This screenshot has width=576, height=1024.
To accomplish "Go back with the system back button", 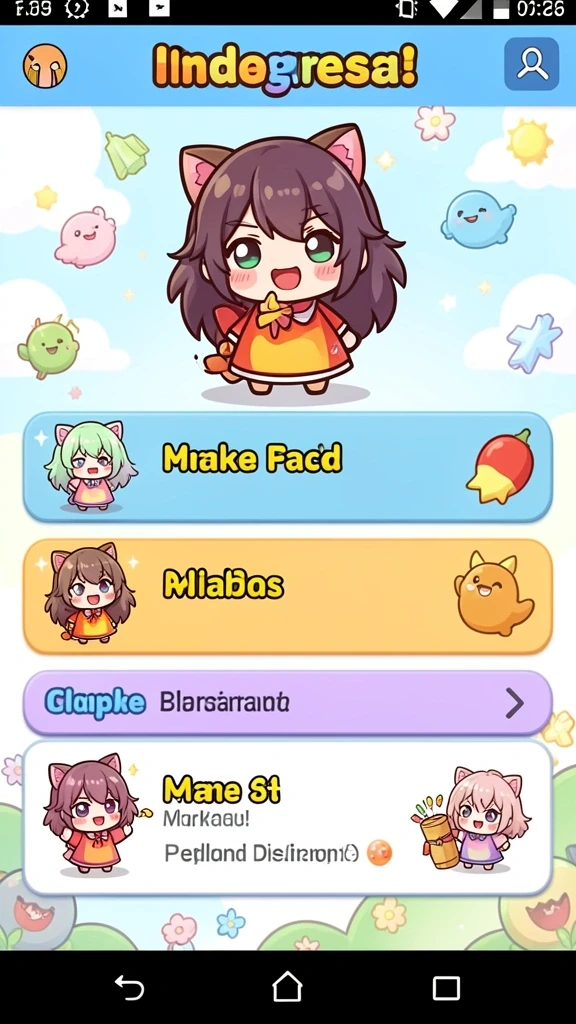I will (129, 987).
